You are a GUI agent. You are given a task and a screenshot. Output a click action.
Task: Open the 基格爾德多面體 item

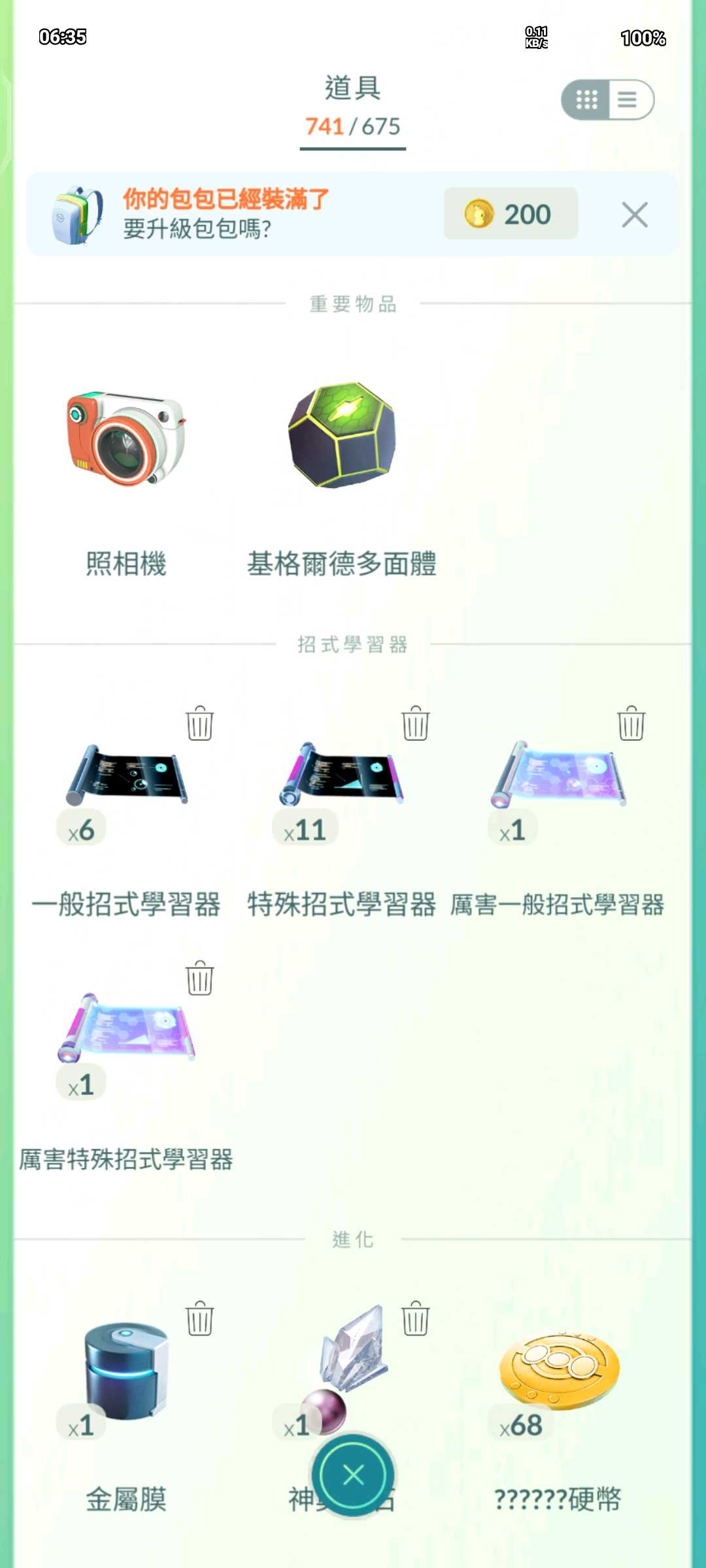(x=342, y=436)
